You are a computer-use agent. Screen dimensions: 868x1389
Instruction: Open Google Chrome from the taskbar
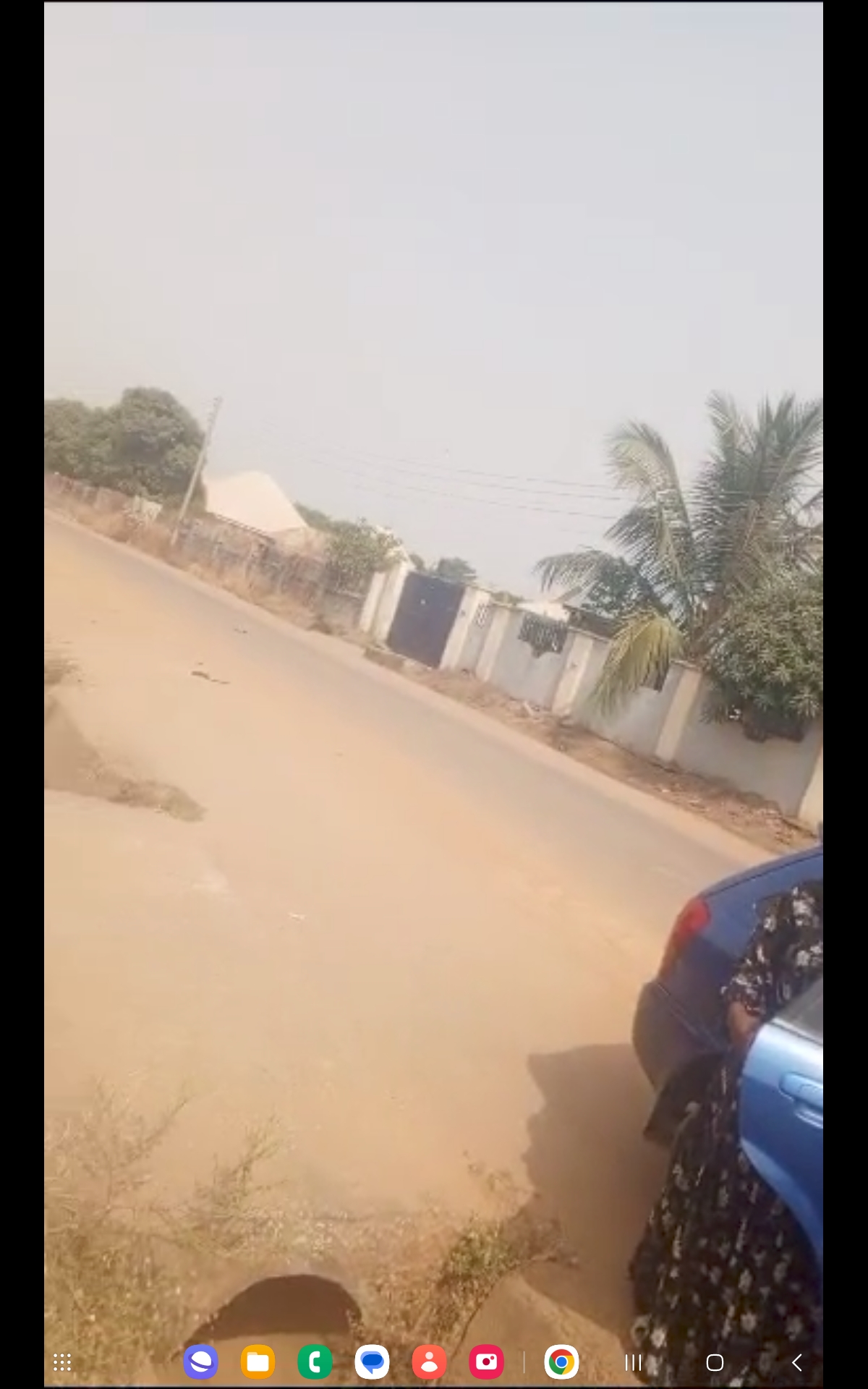[x=561, y=1363]
